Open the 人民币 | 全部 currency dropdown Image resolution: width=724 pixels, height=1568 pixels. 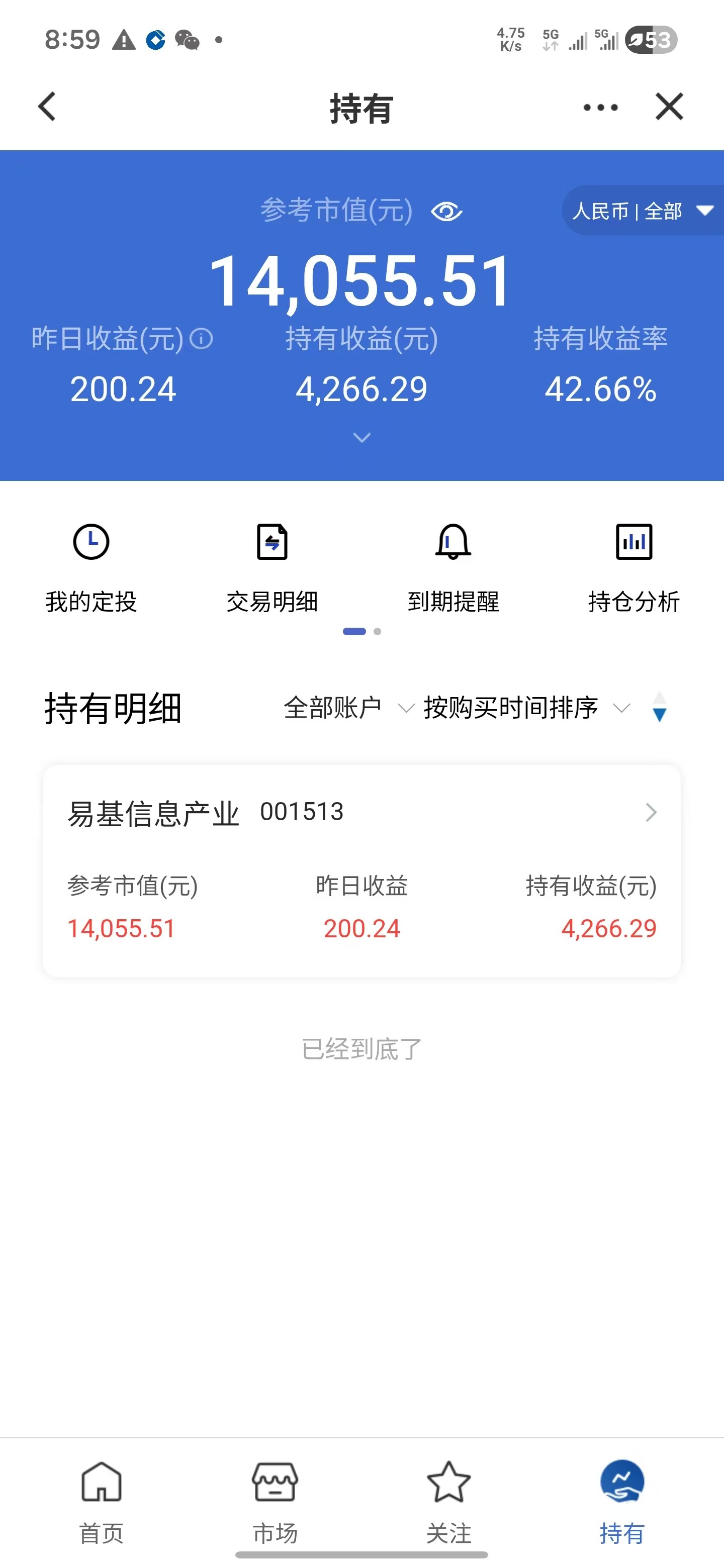point(643,211)
